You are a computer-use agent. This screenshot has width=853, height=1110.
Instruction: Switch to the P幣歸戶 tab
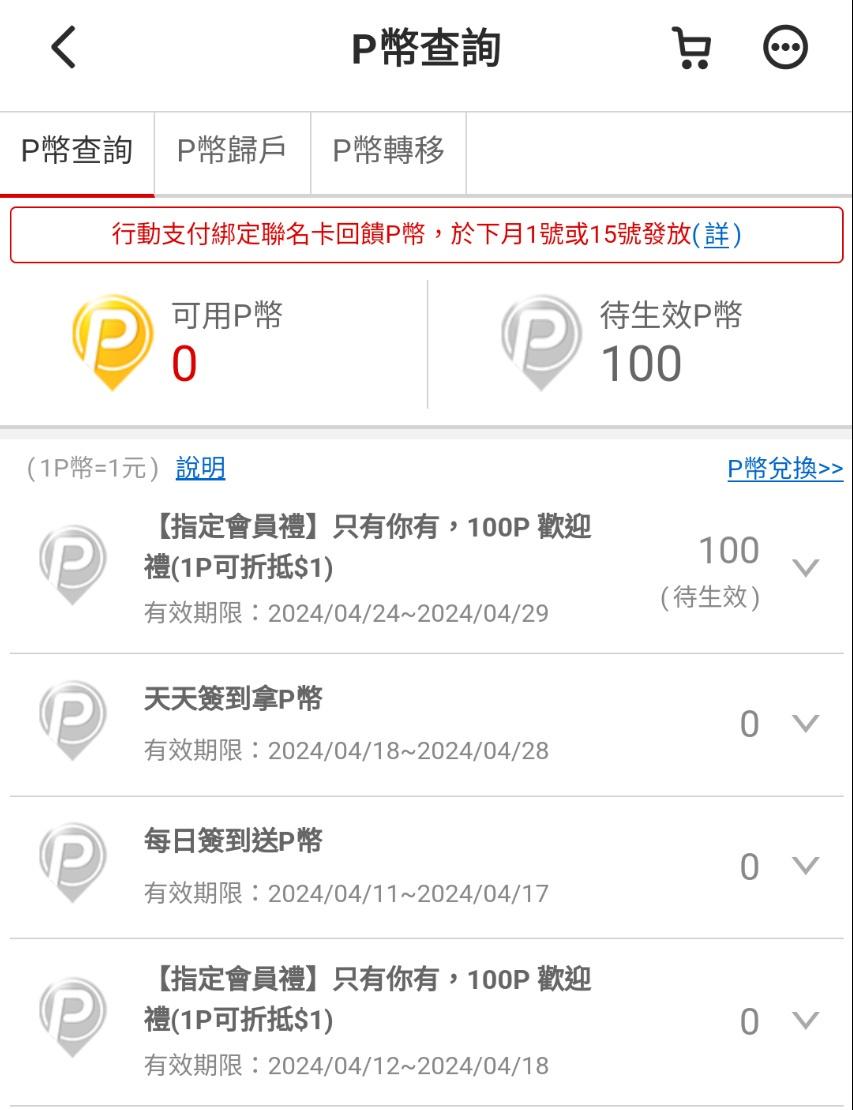click(232, 151)
